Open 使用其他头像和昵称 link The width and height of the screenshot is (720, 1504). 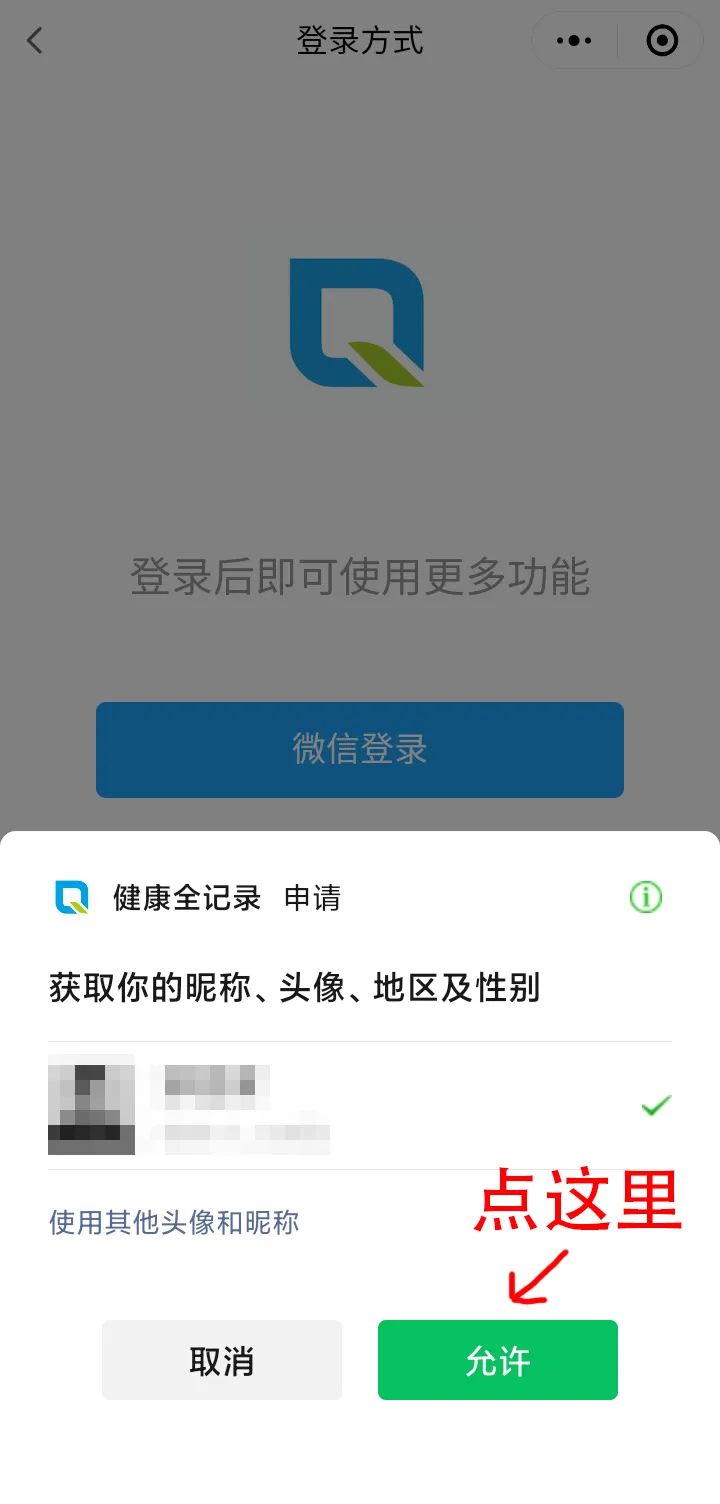(174, 1222)
